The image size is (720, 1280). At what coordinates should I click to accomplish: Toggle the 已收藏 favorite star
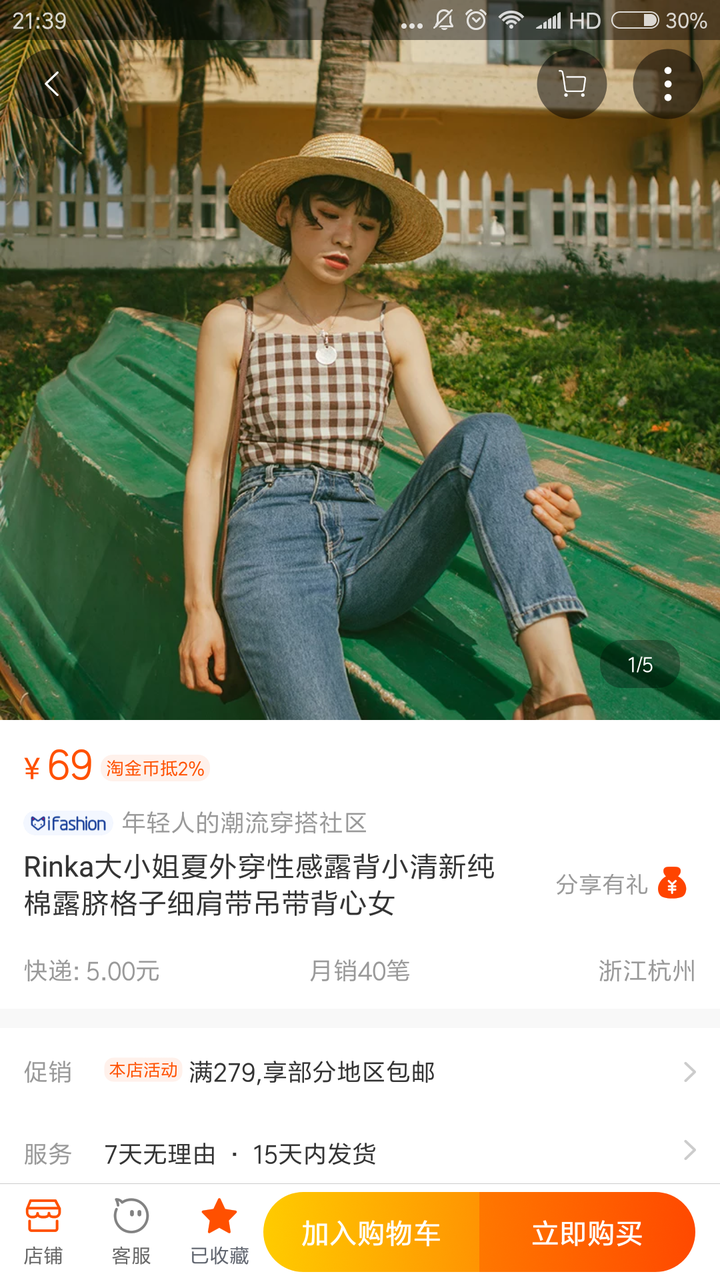(x=217, y=1228)
